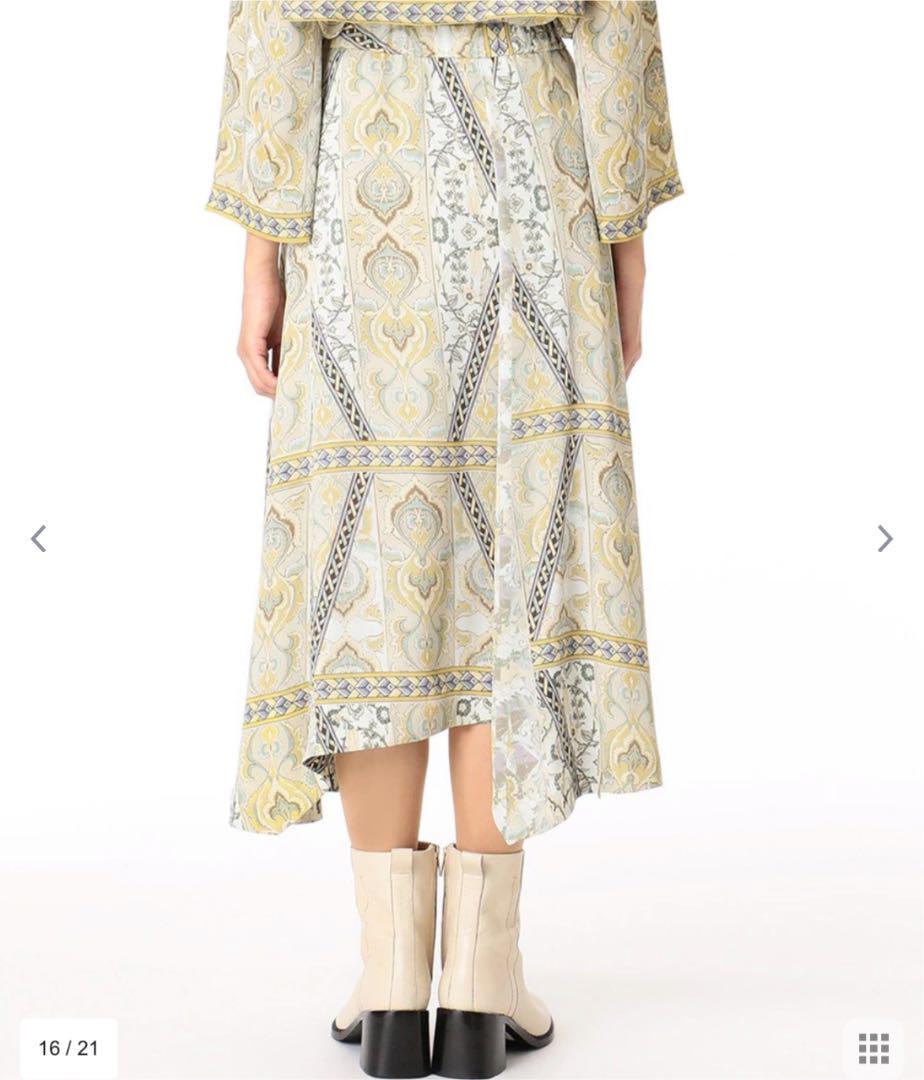Go to the previous product image
Screen dimensions: 924x1080
point(38,539)
